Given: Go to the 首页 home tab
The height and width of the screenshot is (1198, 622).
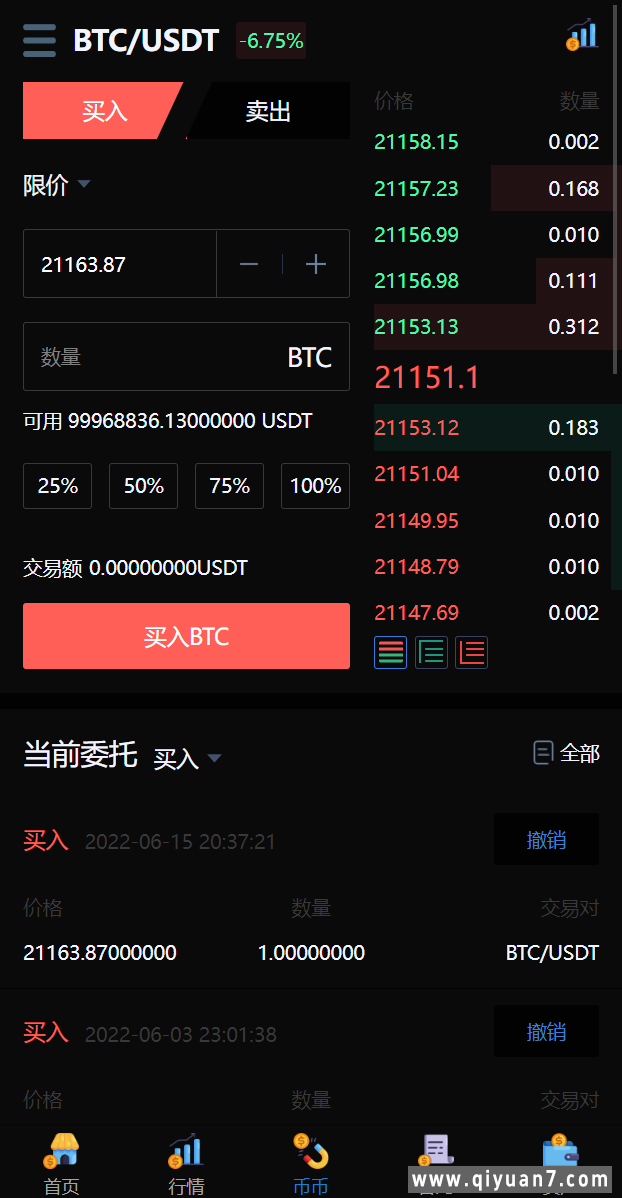Looking at the screenshot, I should coord(62,1165).
